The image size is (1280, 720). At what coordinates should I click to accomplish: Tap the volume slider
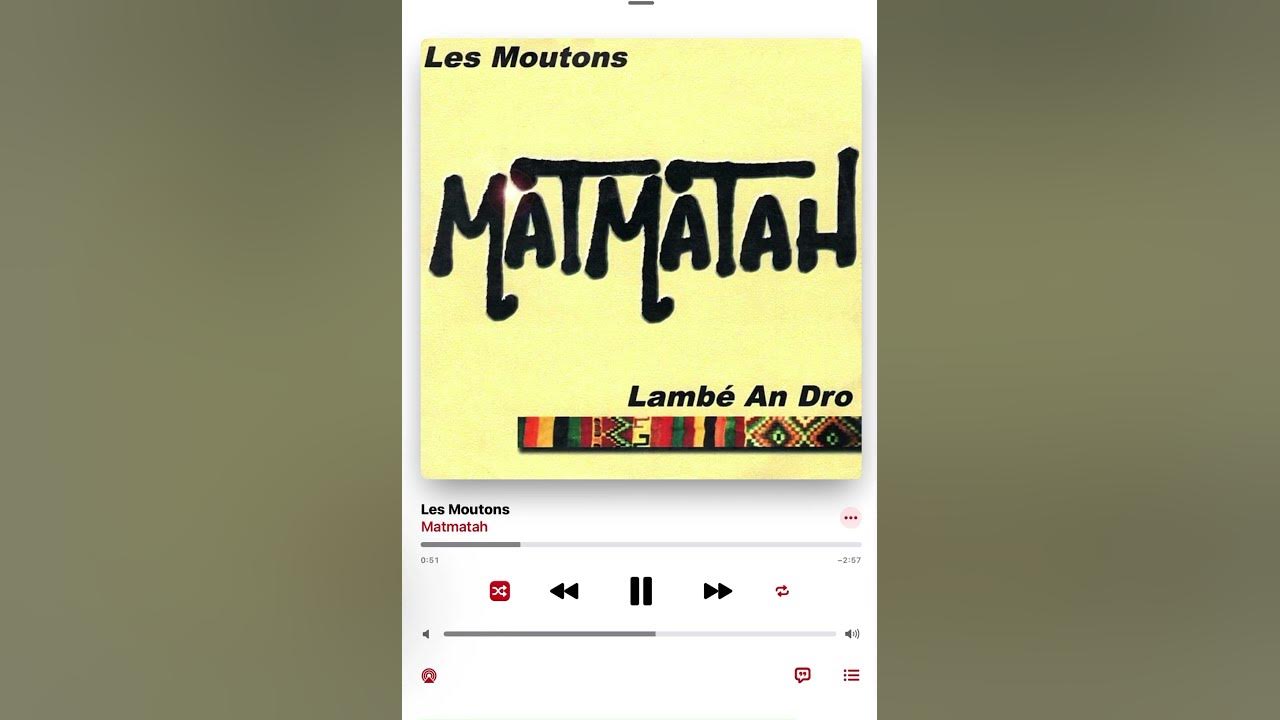(640, 634)
